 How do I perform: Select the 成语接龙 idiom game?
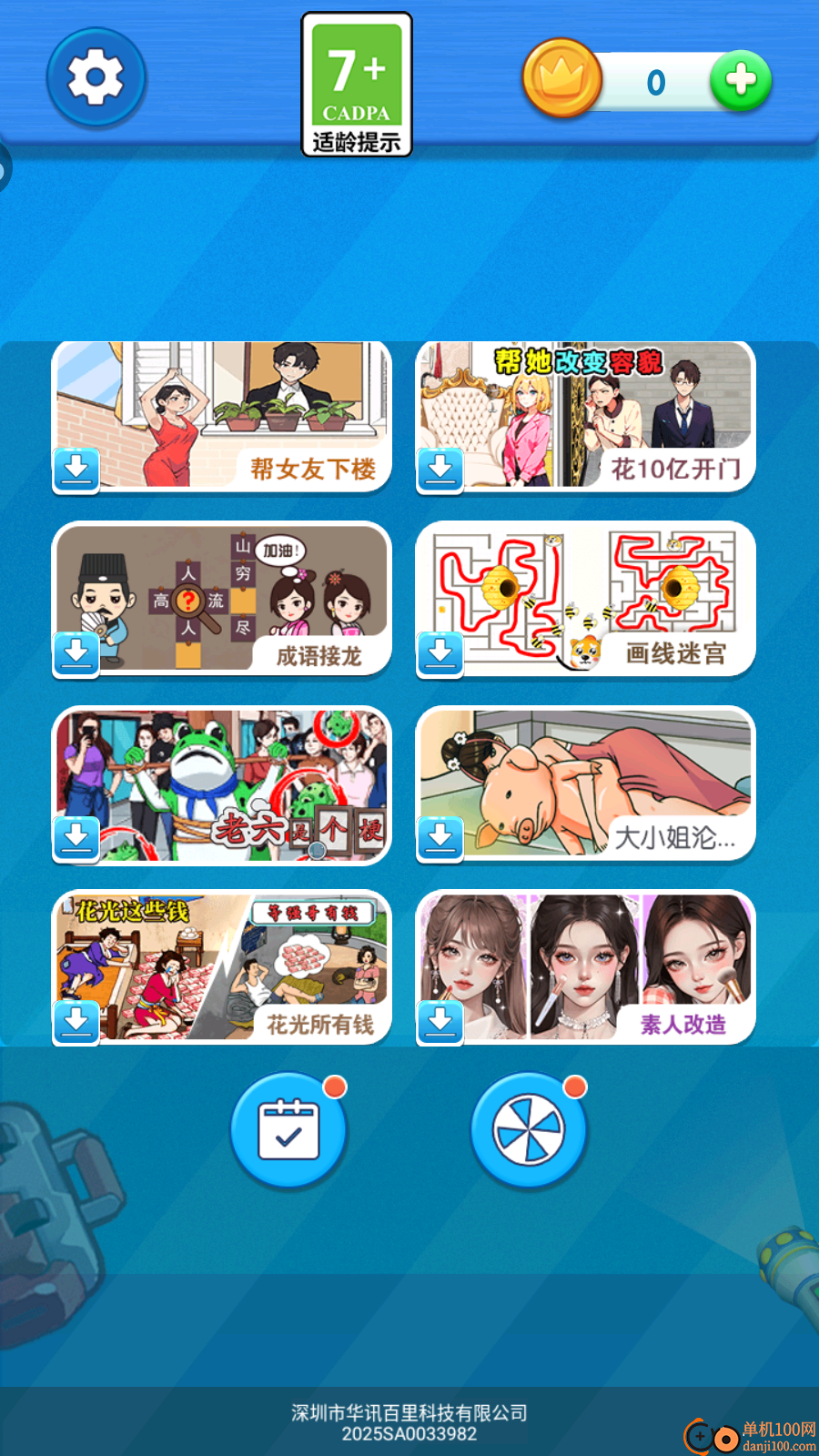click(x=222, y=601)
